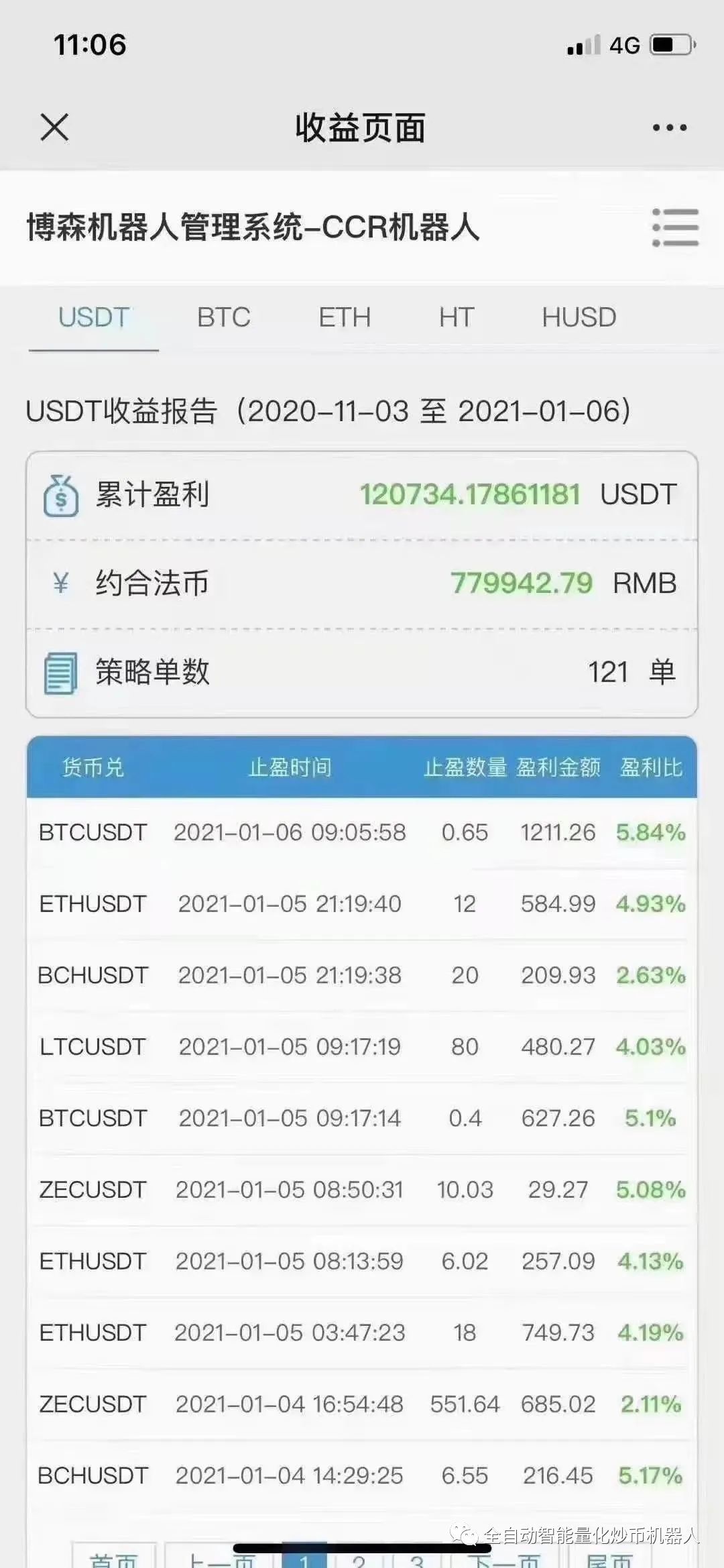
Task: Select the HUSD tab
Action: click(581, 317)
